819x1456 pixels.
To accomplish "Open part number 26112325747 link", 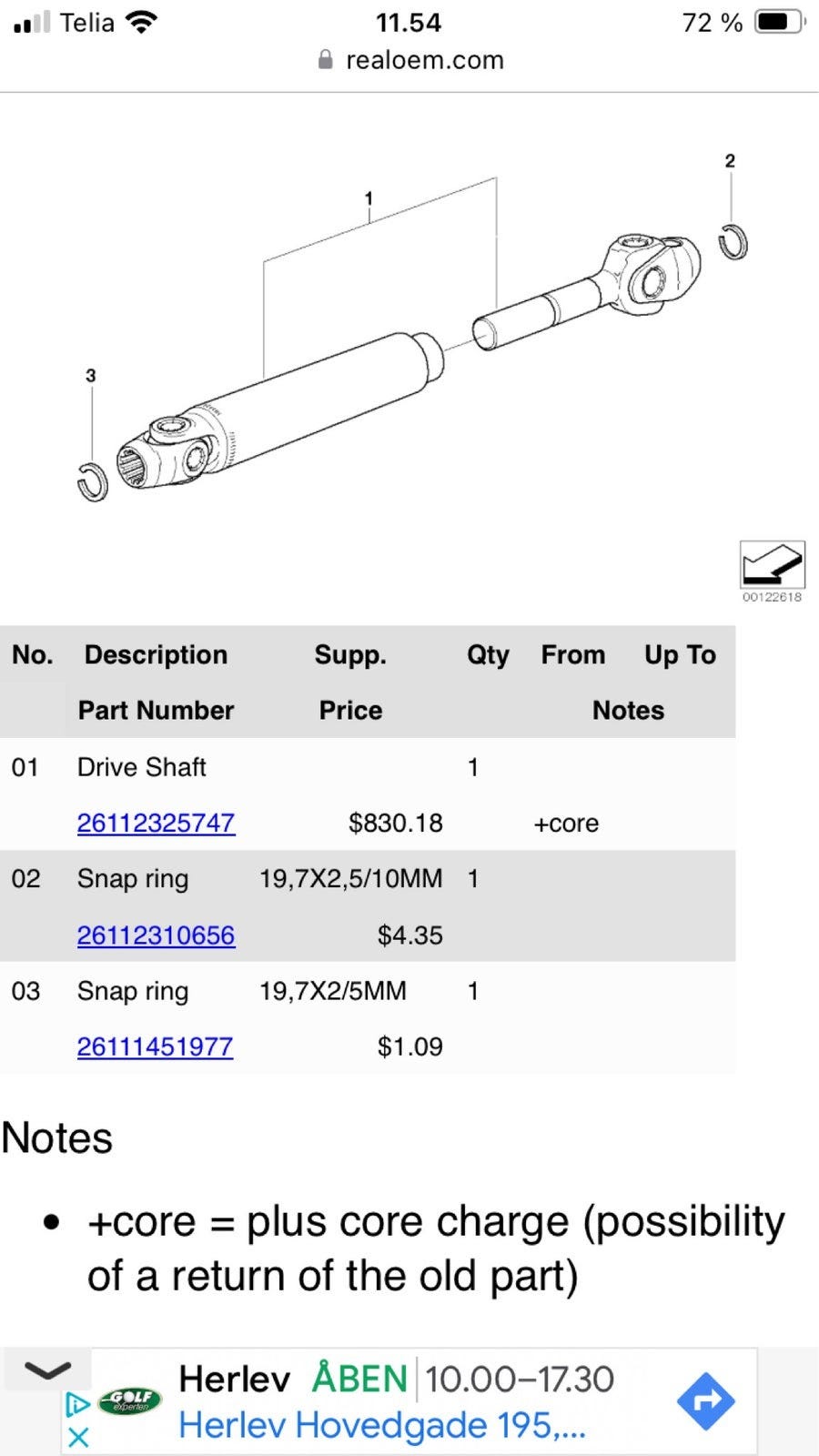I will click(156, 823).
